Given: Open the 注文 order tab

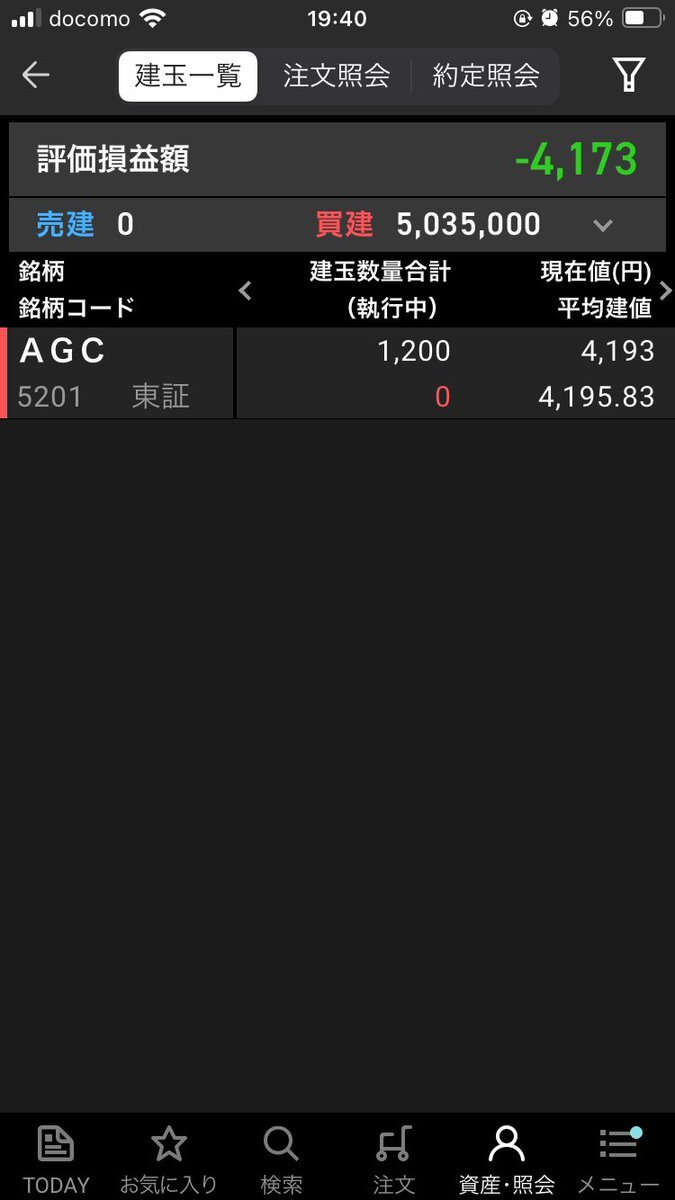Looking at the screenshot, I should (394, 1159).
